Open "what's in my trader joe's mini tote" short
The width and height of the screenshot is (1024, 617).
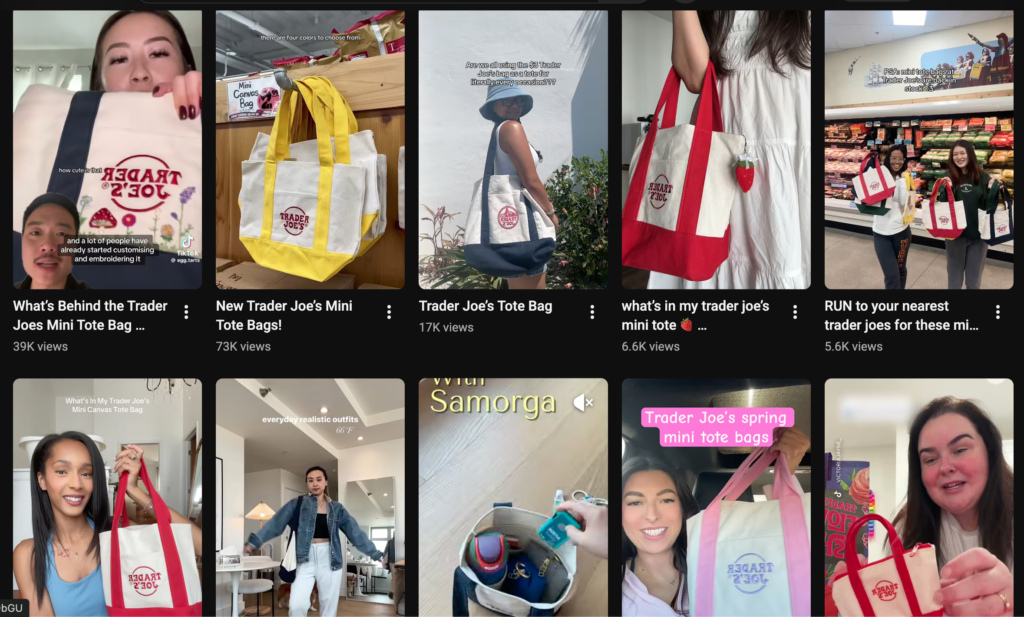pos(716,150)
